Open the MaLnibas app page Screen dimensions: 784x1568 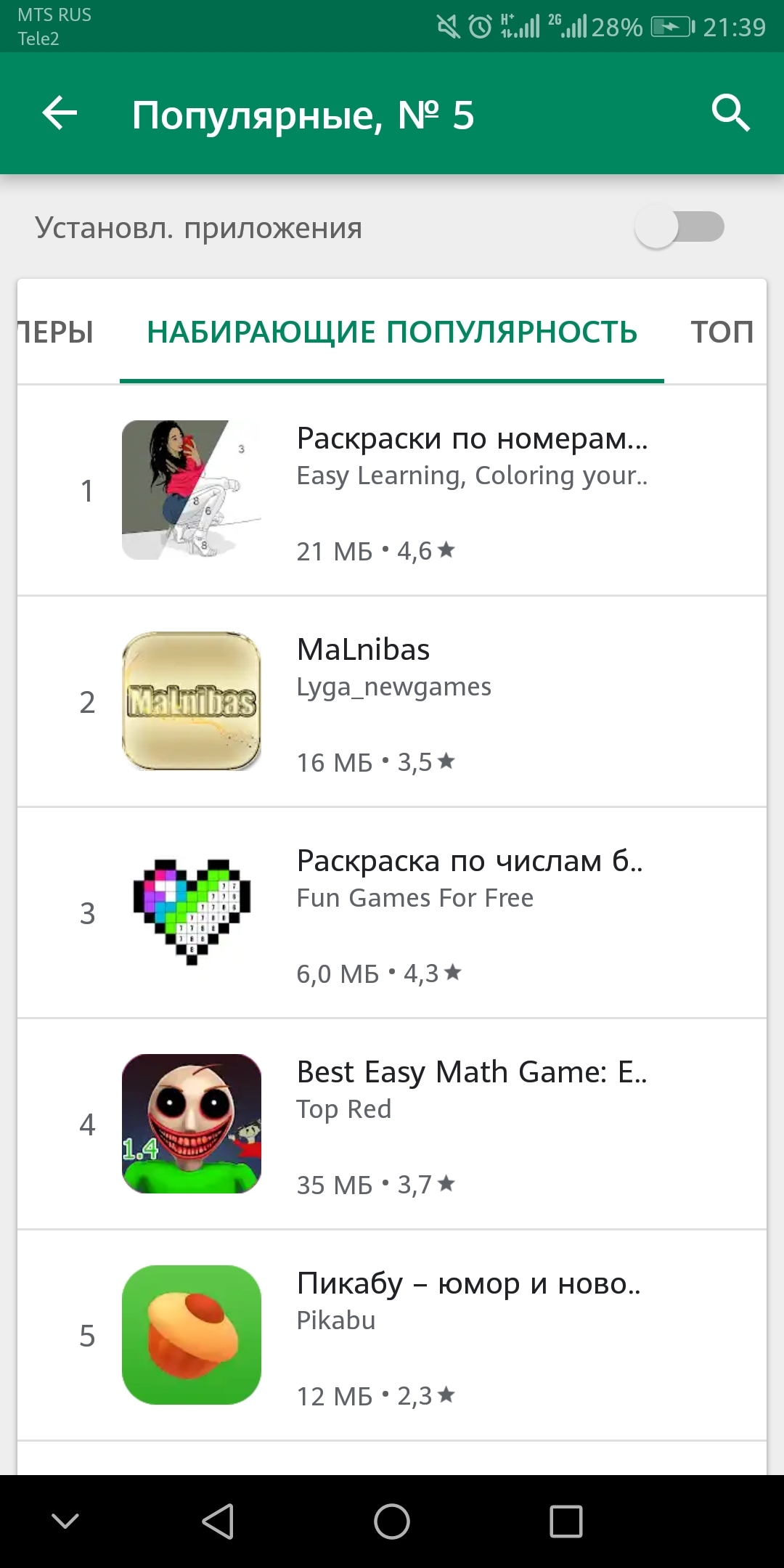coord(392,701)
